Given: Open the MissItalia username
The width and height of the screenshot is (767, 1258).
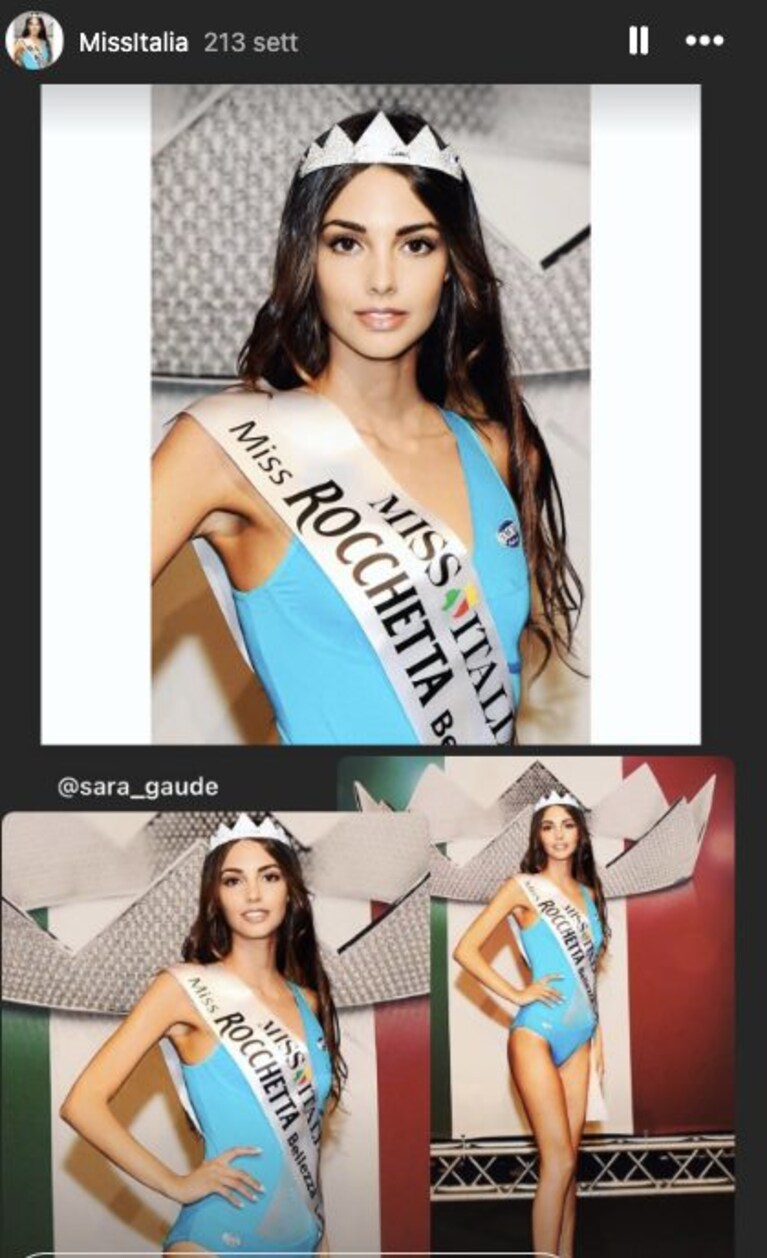Looking at the screenshot, I should [134, 43].
